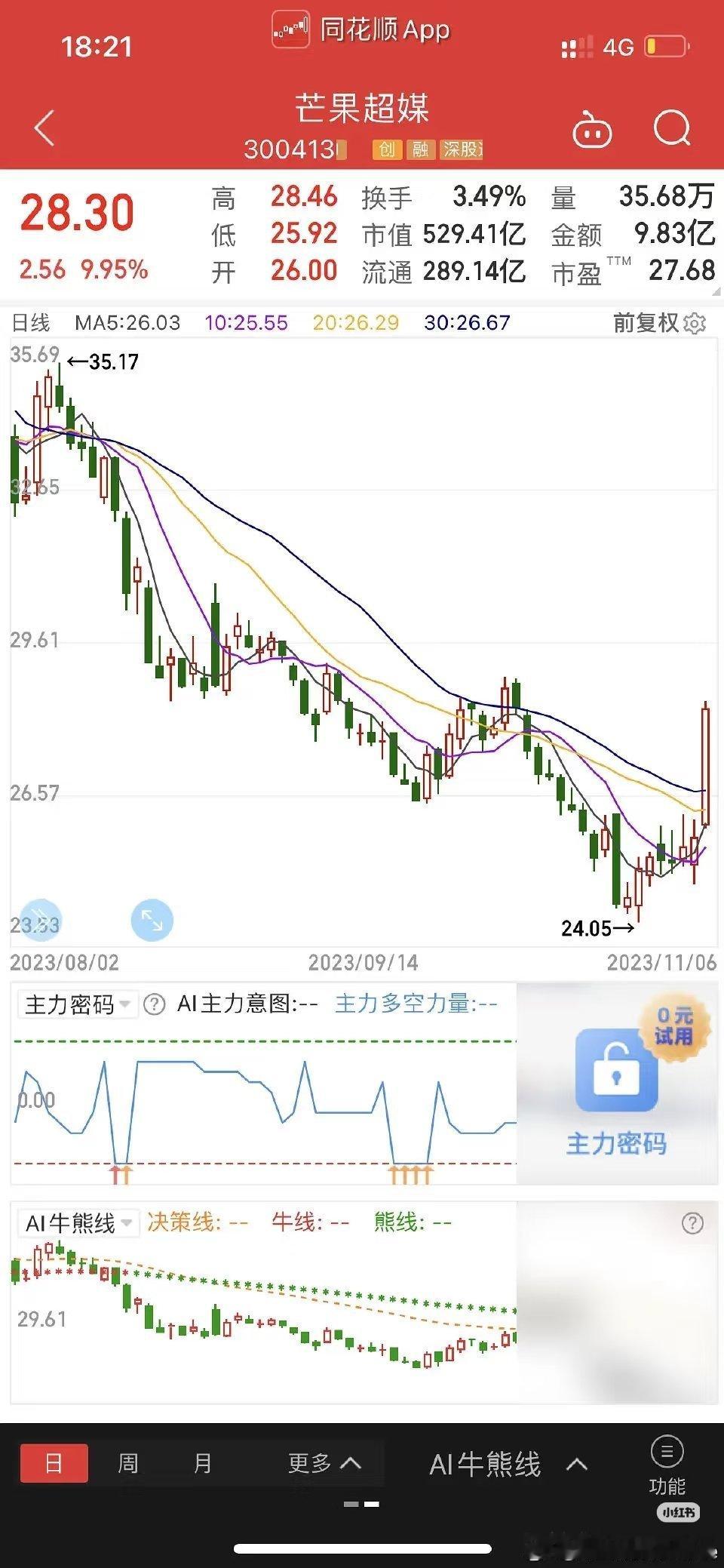Screen dimensions: 724x1568
Task: Tap the blue diagonal-lines drawing button
Action: [40, 920]
